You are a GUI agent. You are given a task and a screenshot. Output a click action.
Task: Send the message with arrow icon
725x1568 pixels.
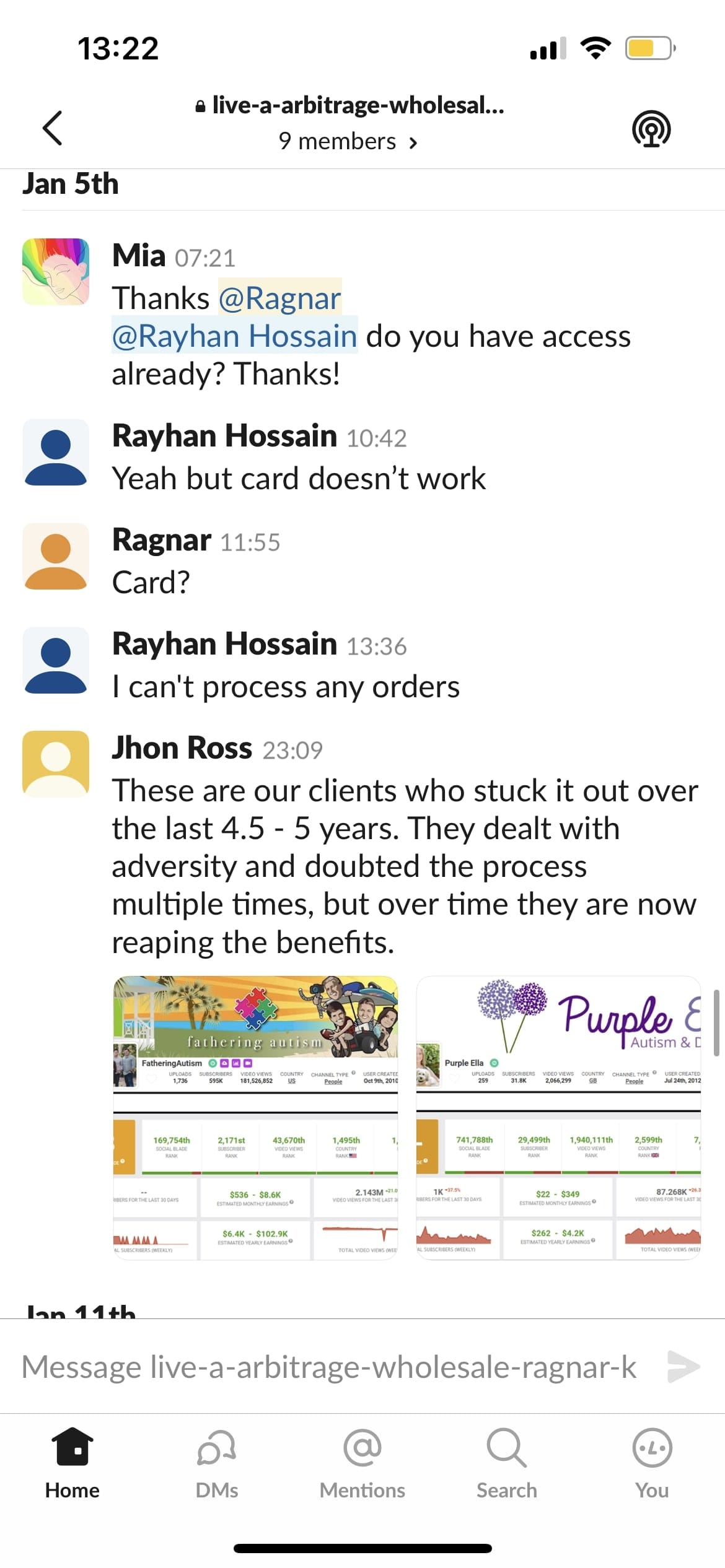pyautogui.click(x=683, y=1366)
